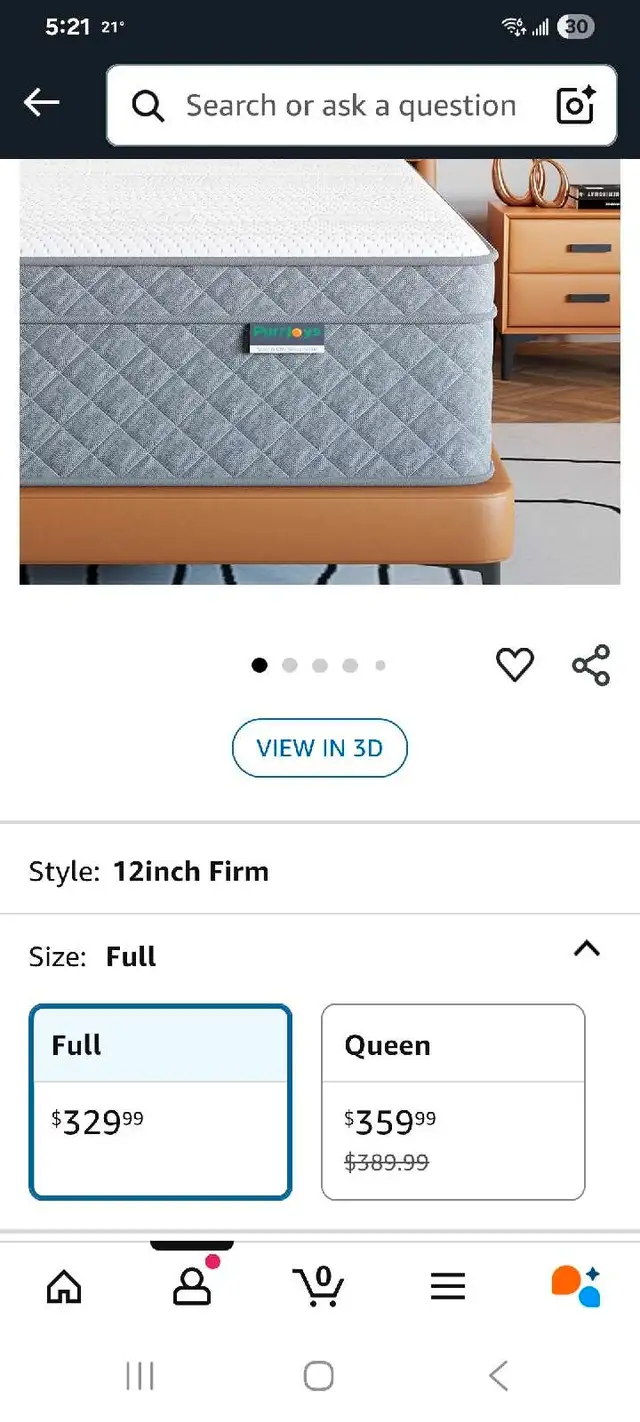Viewport: 640px width, 1422px height.
Task: View the shopping cart
Action: [x=319, y=1286]
